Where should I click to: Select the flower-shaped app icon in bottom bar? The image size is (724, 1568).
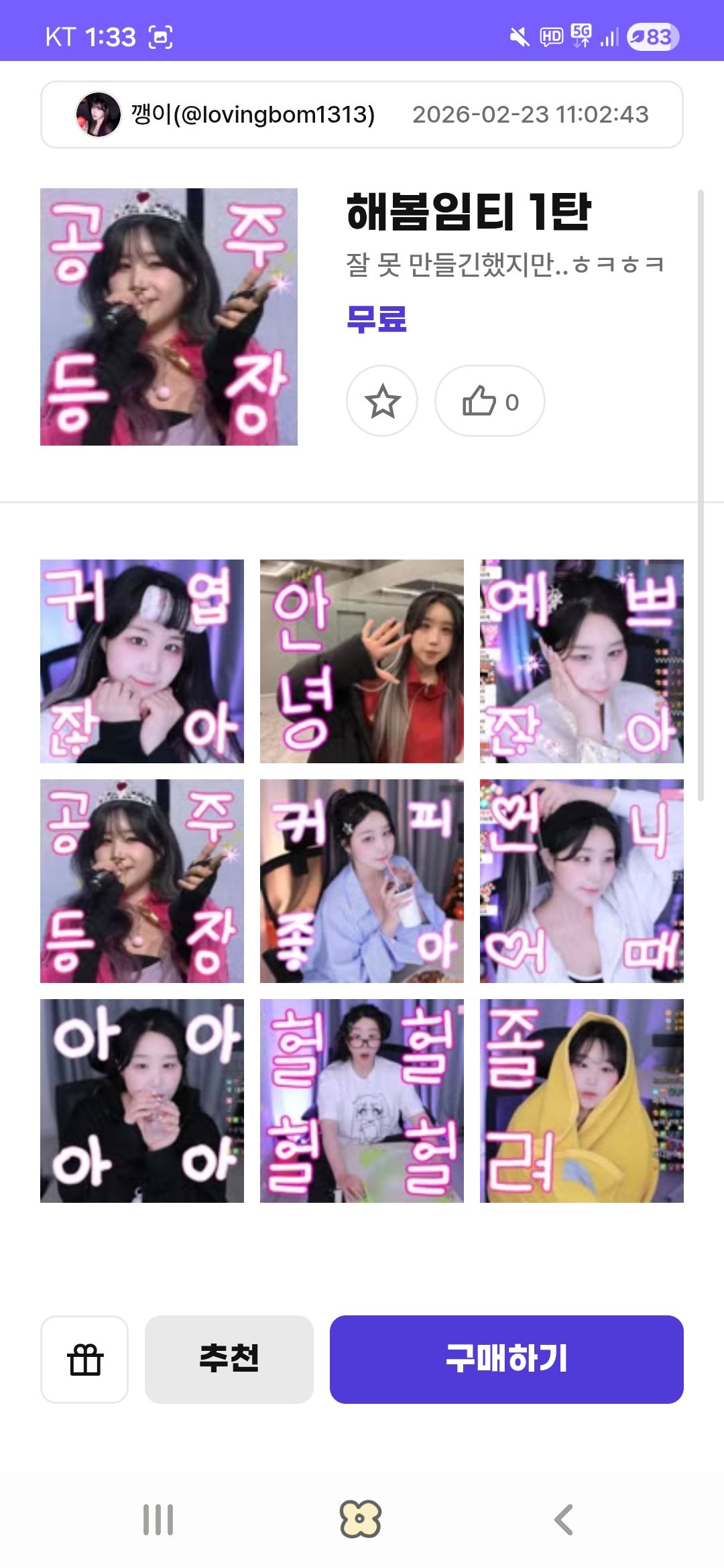[362, 1514]
